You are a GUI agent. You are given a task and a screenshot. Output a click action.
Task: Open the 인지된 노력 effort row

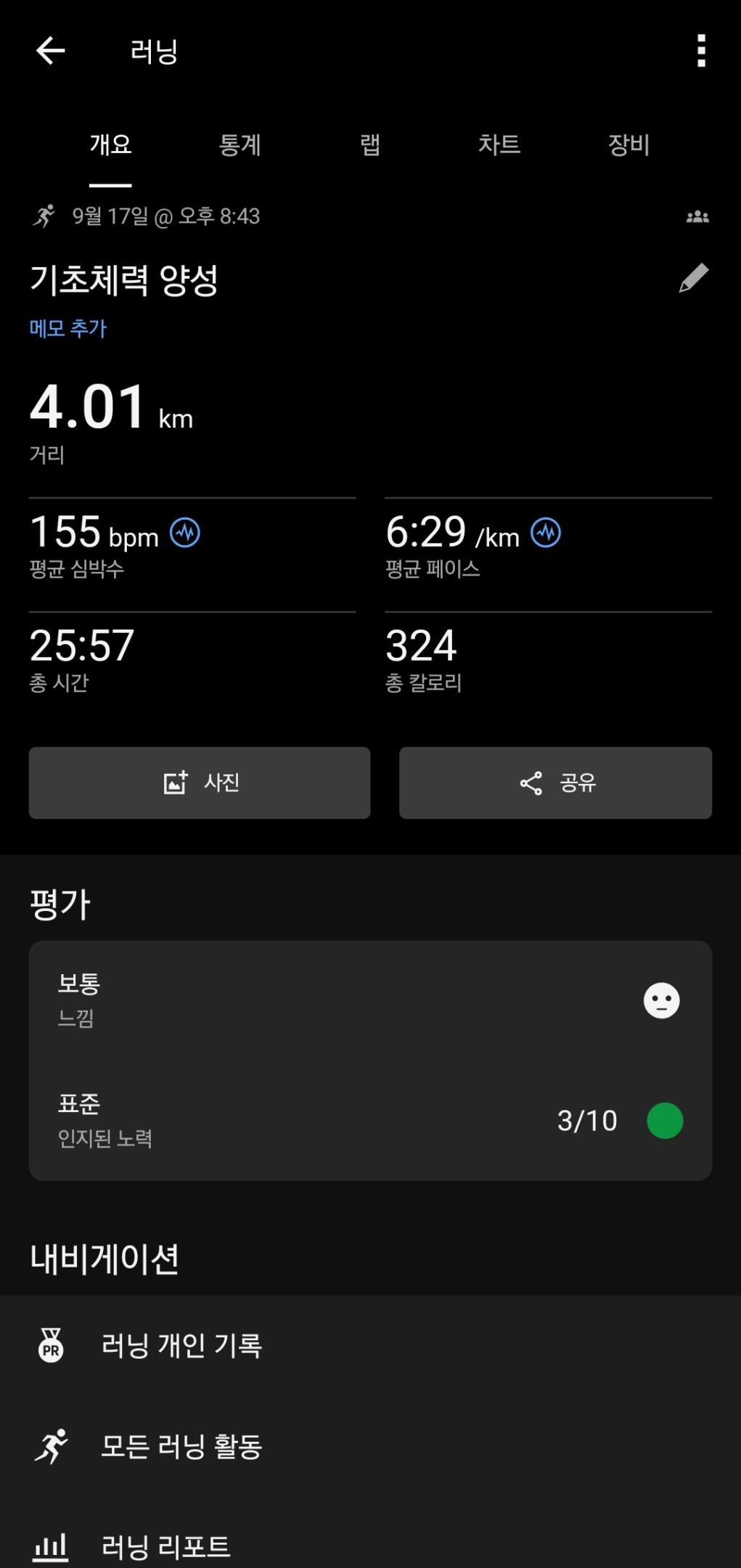pyautogui.click(x=370, y=1120)
